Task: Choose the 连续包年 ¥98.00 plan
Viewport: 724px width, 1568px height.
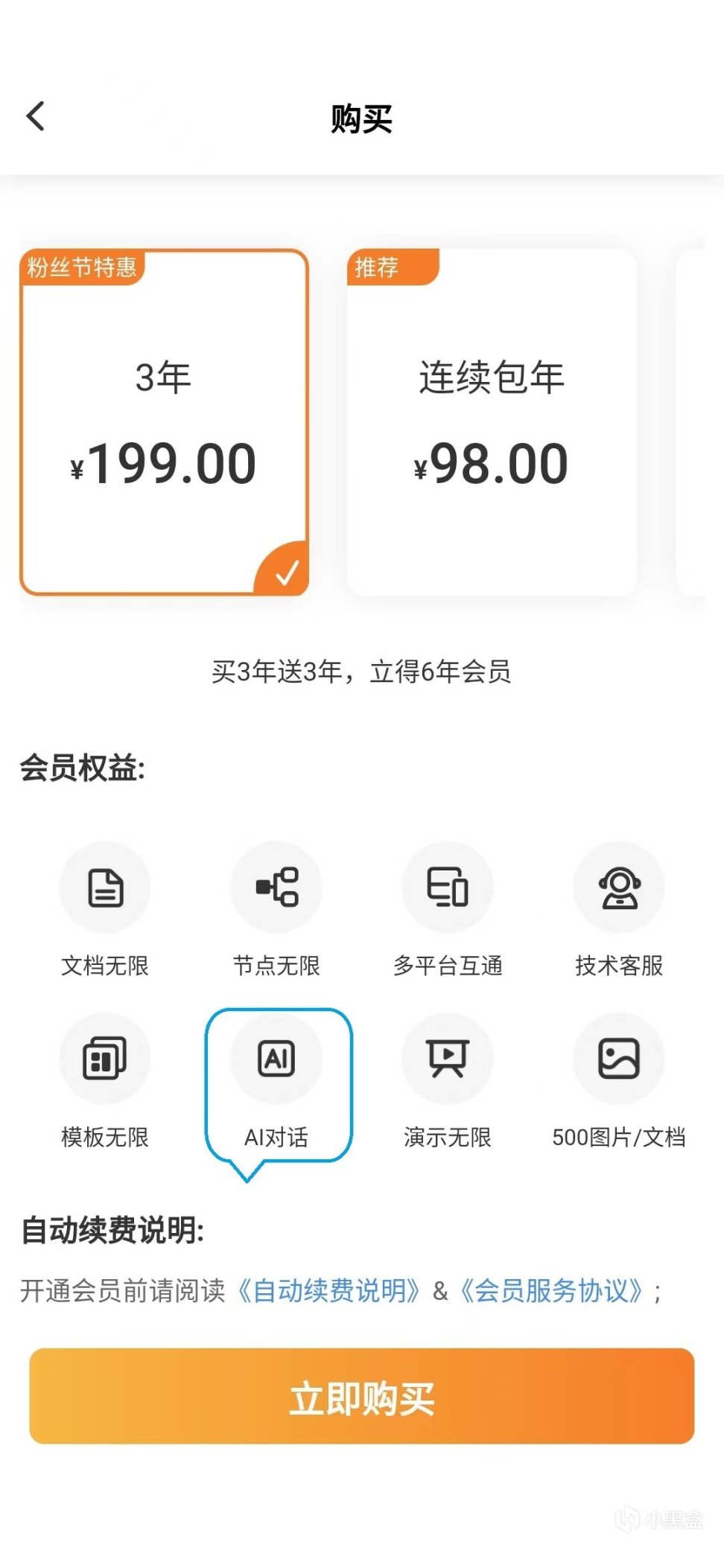Action: (492, 422)
